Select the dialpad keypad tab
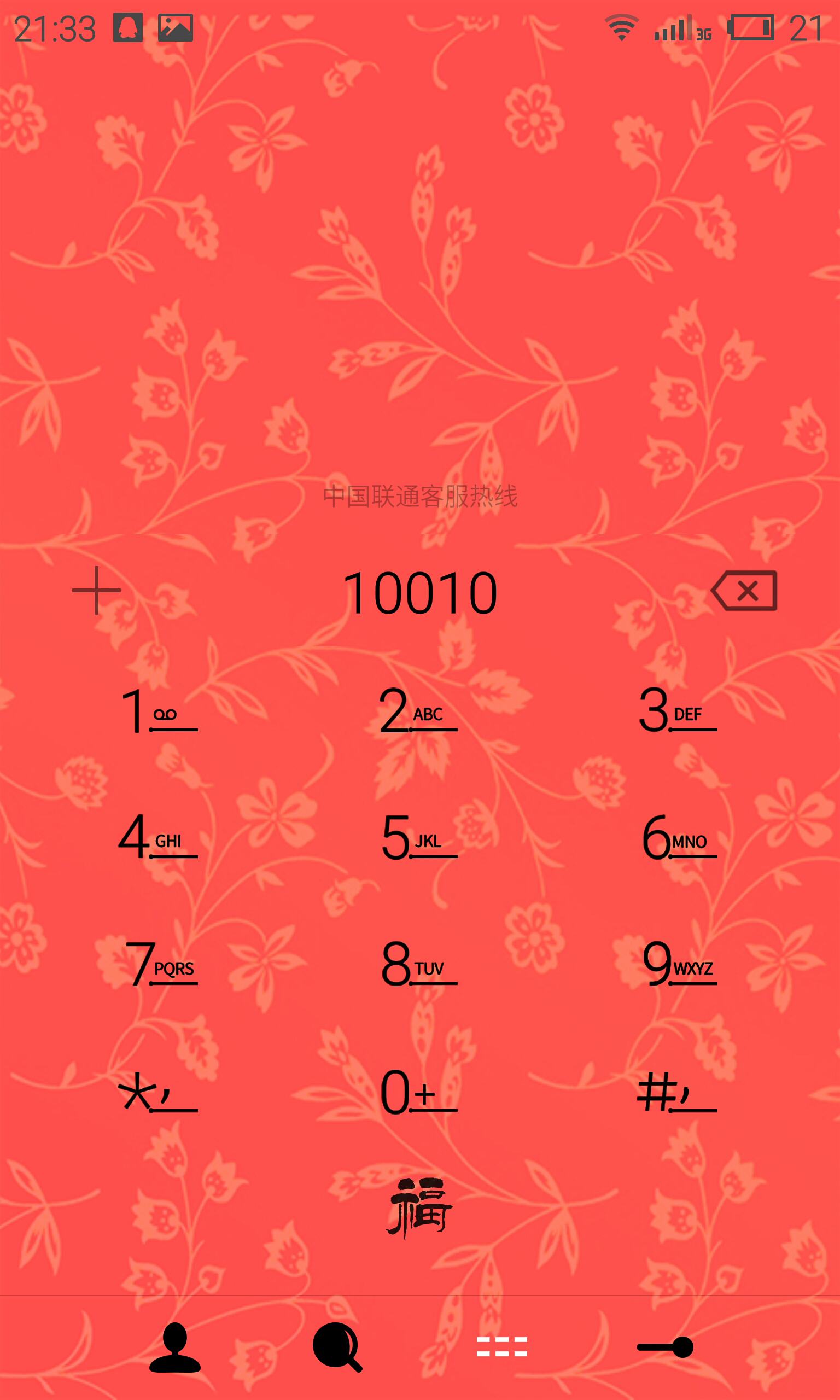 (501, 1347)
